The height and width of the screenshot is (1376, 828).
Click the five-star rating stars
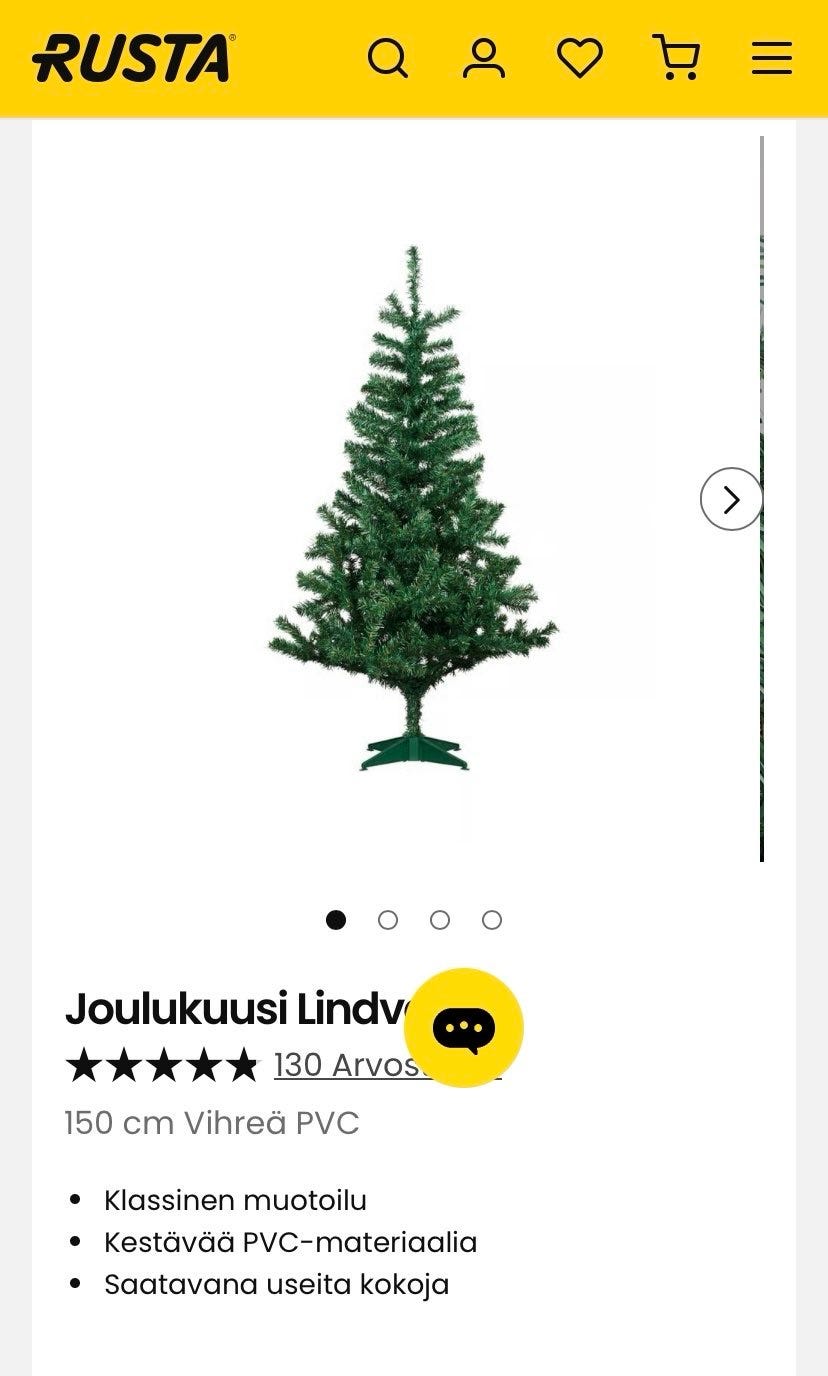[162, 1064]
